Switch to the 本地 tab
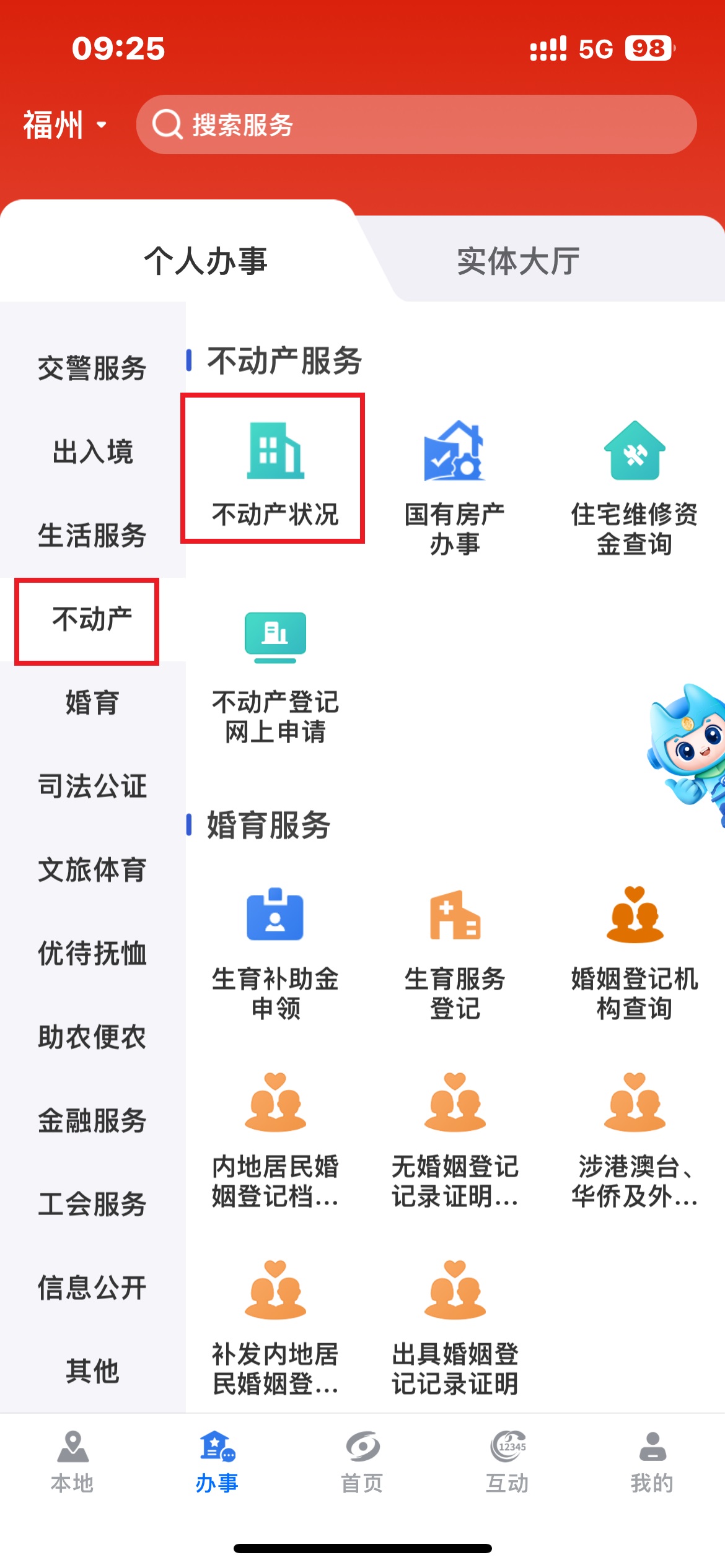Image resolution: width=725 pixels, height=1568 pixels. [x=72, y=1461]
